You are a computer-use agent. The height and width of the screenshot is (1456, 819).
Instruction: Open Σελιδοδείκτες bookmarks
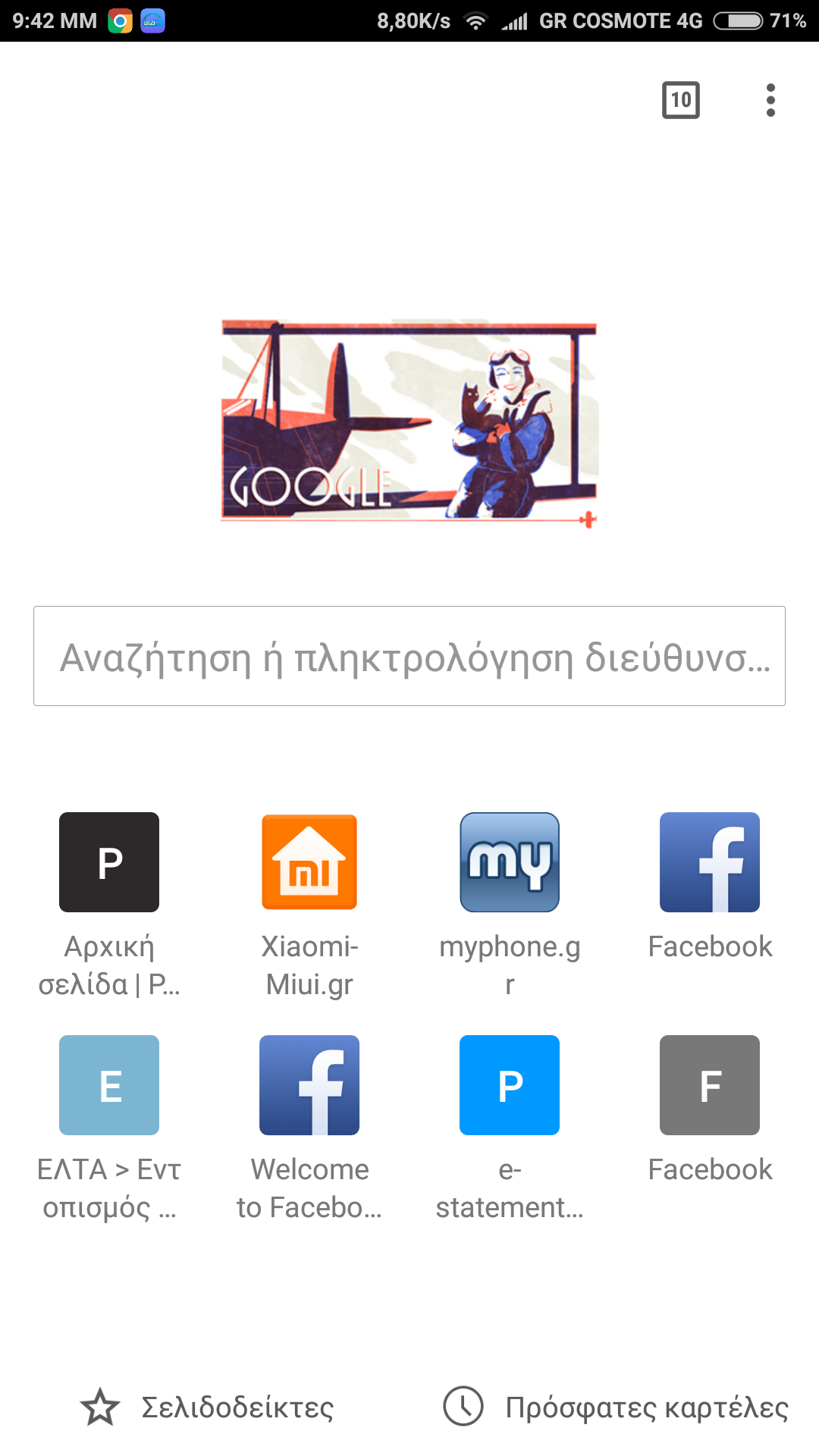pos(207,1407)
